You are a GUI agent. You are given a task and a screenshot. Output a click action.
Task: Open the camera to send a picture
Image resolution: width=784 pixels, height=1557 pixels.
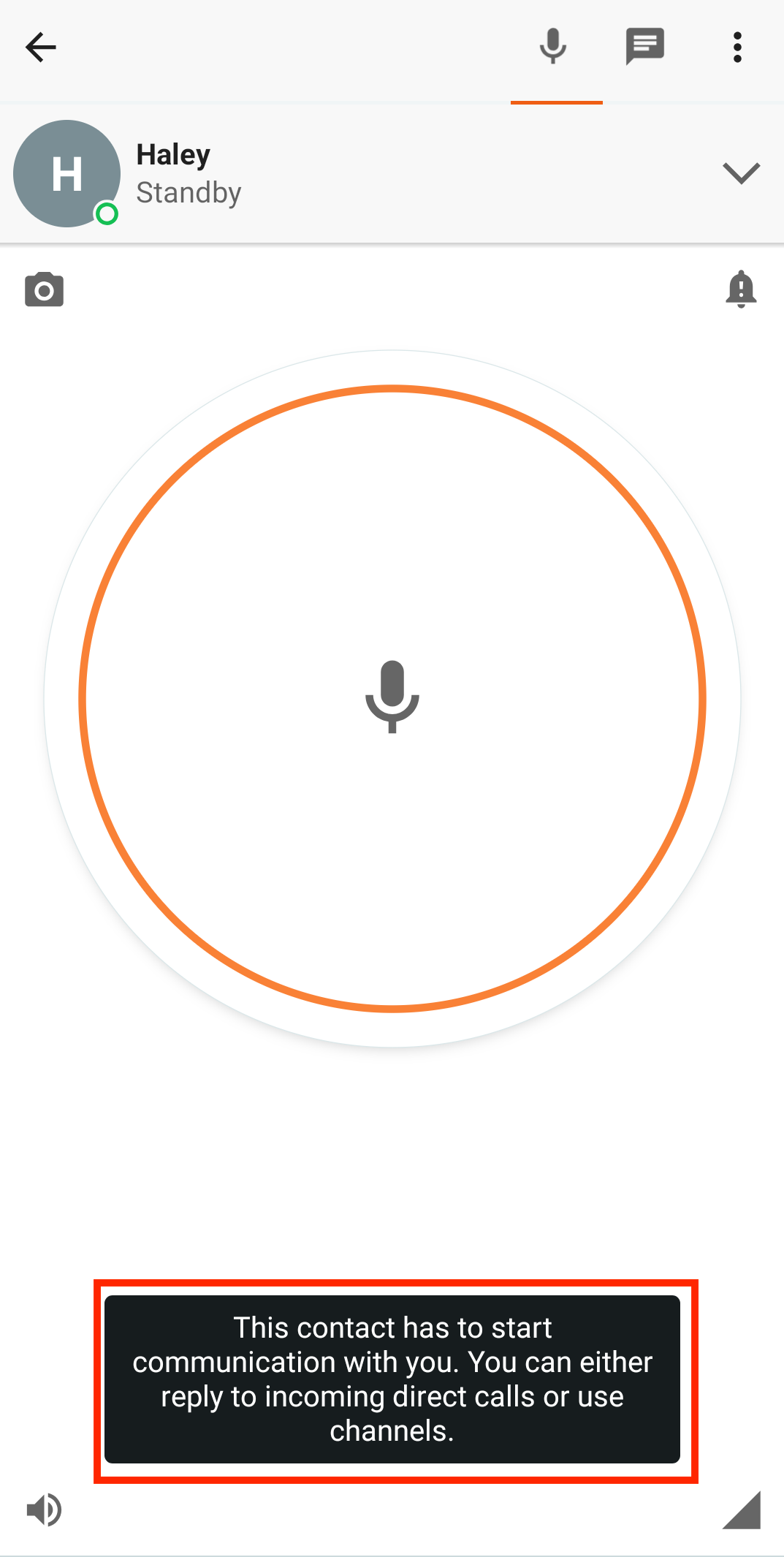click(x=44, y=289)
